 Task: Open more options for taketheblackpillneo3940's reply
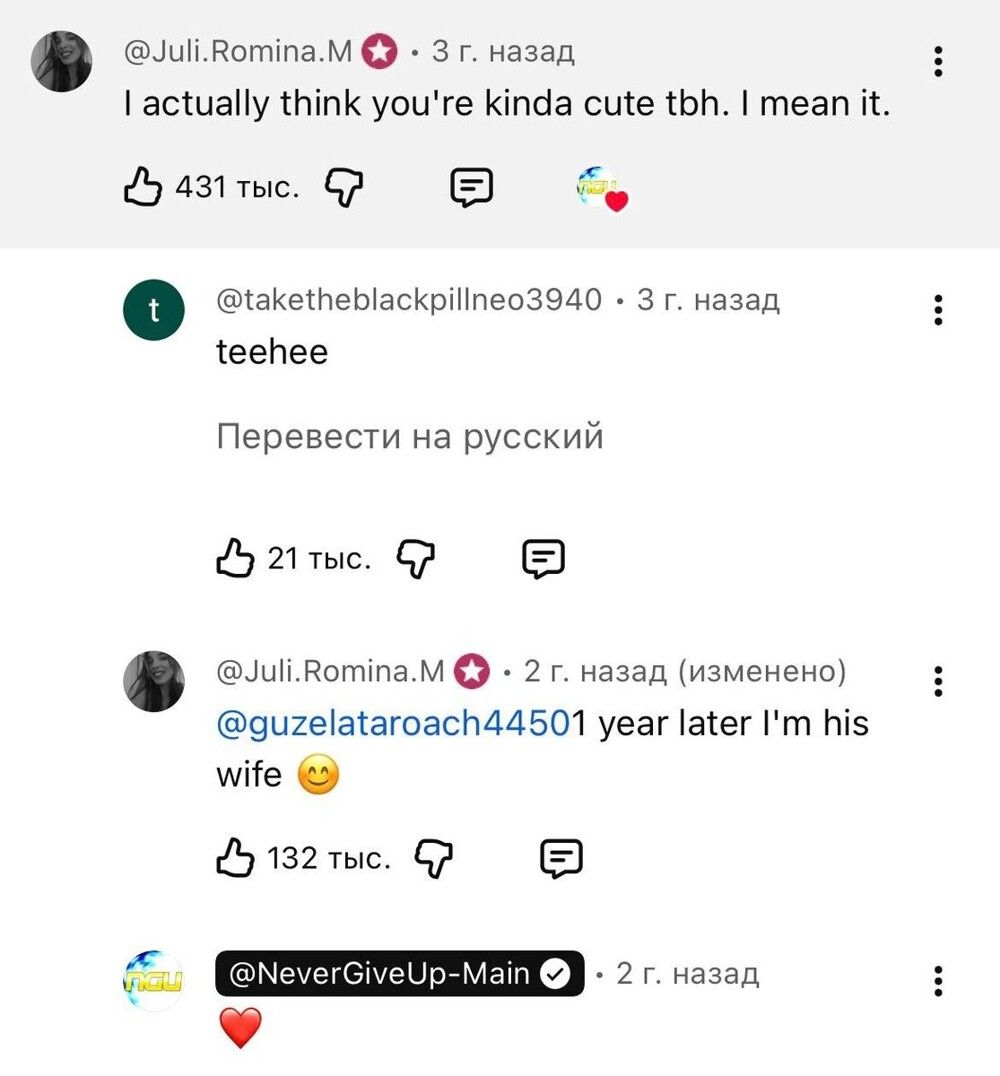[938, 310]
